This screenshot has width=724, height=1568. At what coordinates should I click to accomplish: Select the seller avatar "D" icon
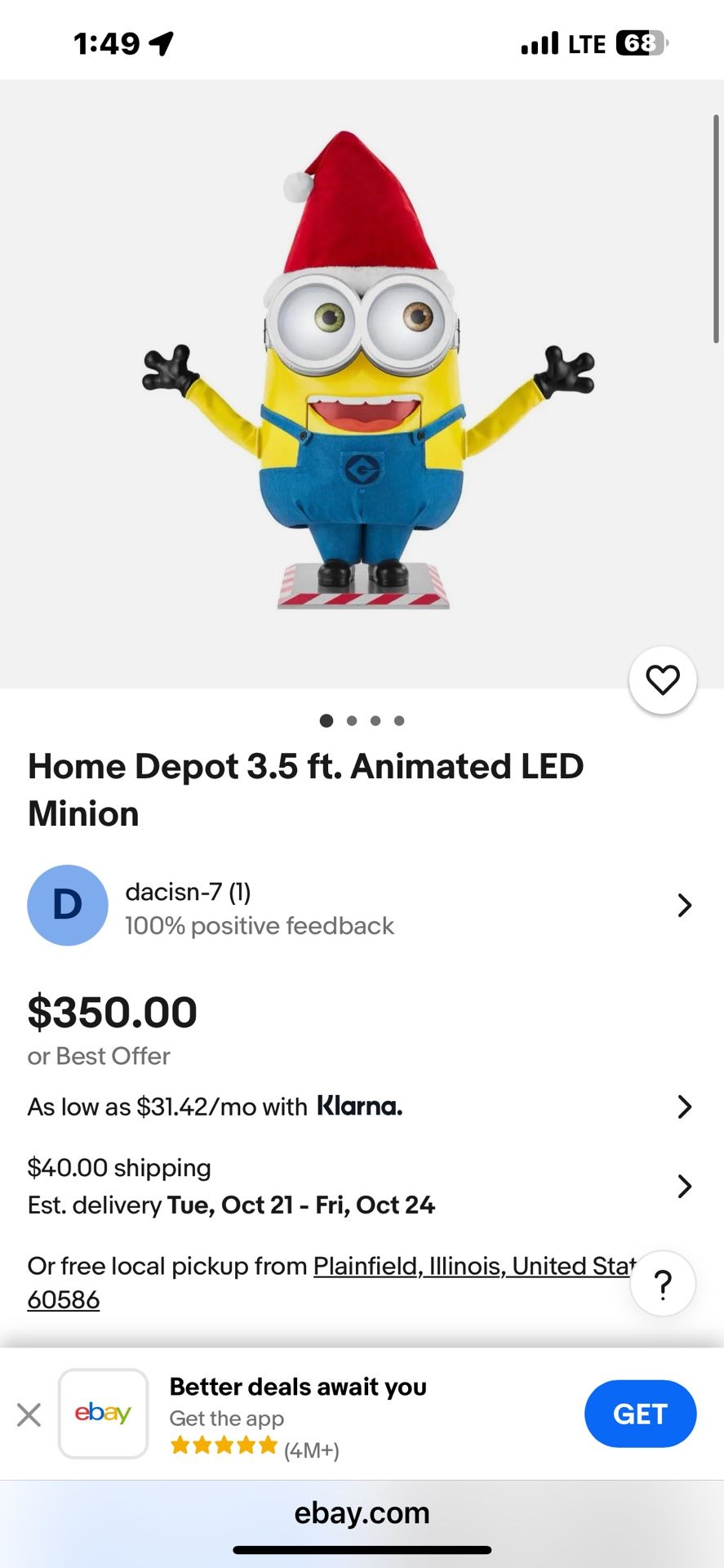click(68, 905)
